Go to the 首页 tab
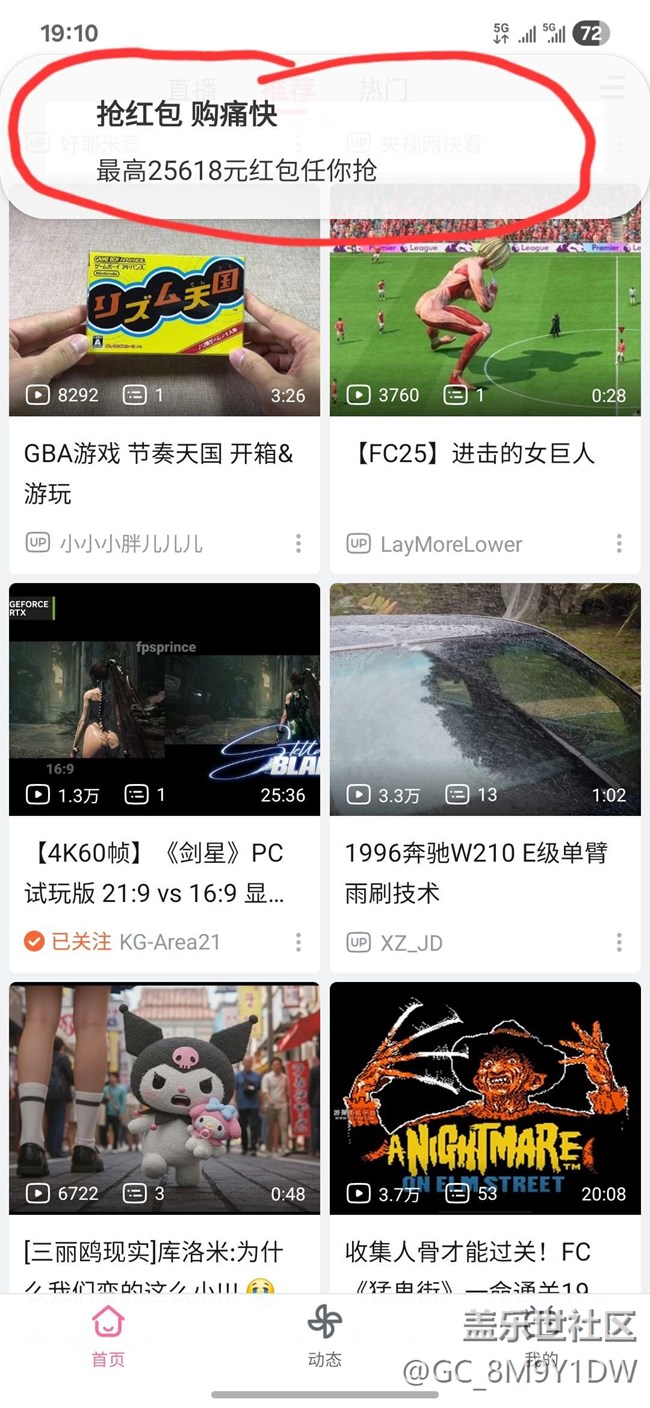650x1408 pixels. [x=108, y=1337]
